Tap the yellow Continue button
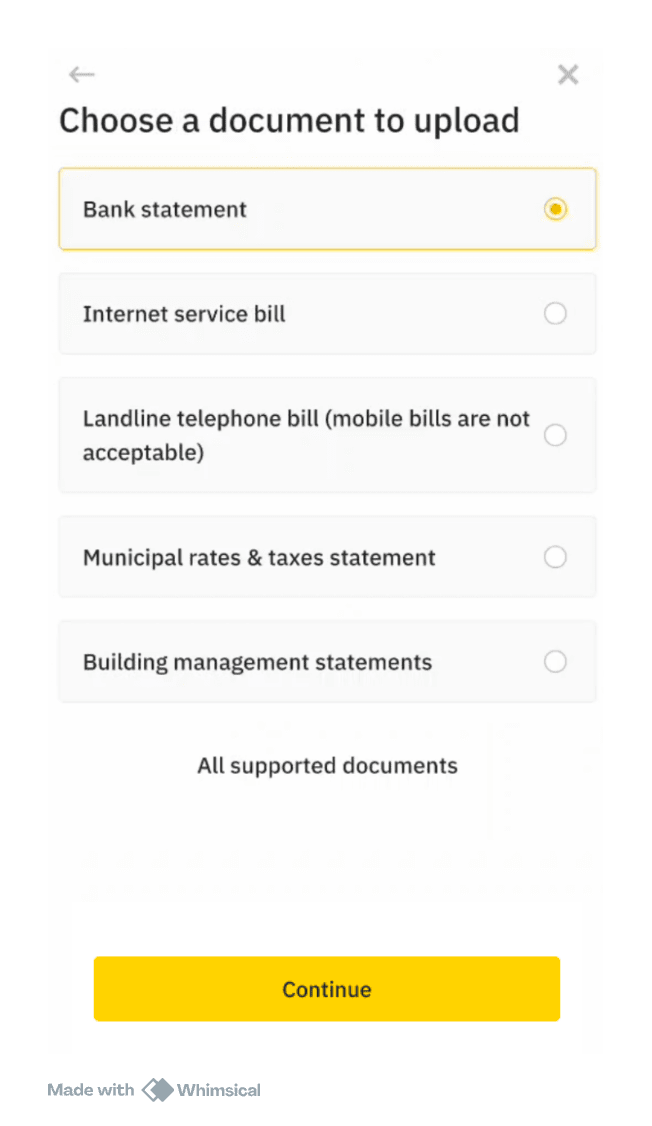Image resolution: width=652 pixels, height=1126 pixels. click(327, 989)
